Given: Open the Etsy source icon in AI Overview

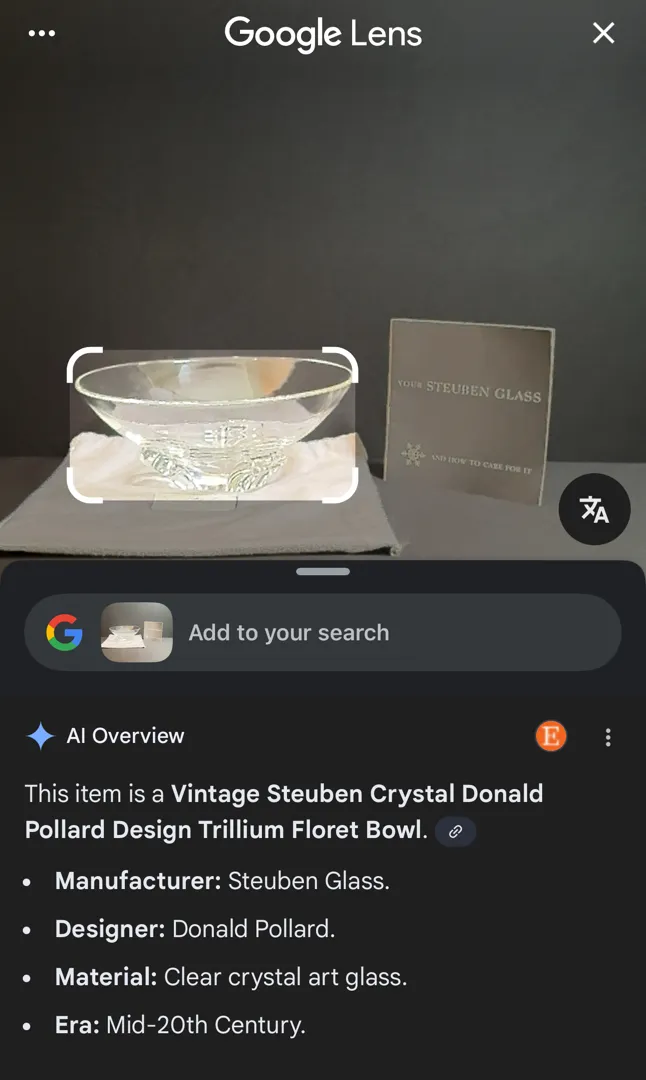Looking at the screenshot, I should point(551,736).
